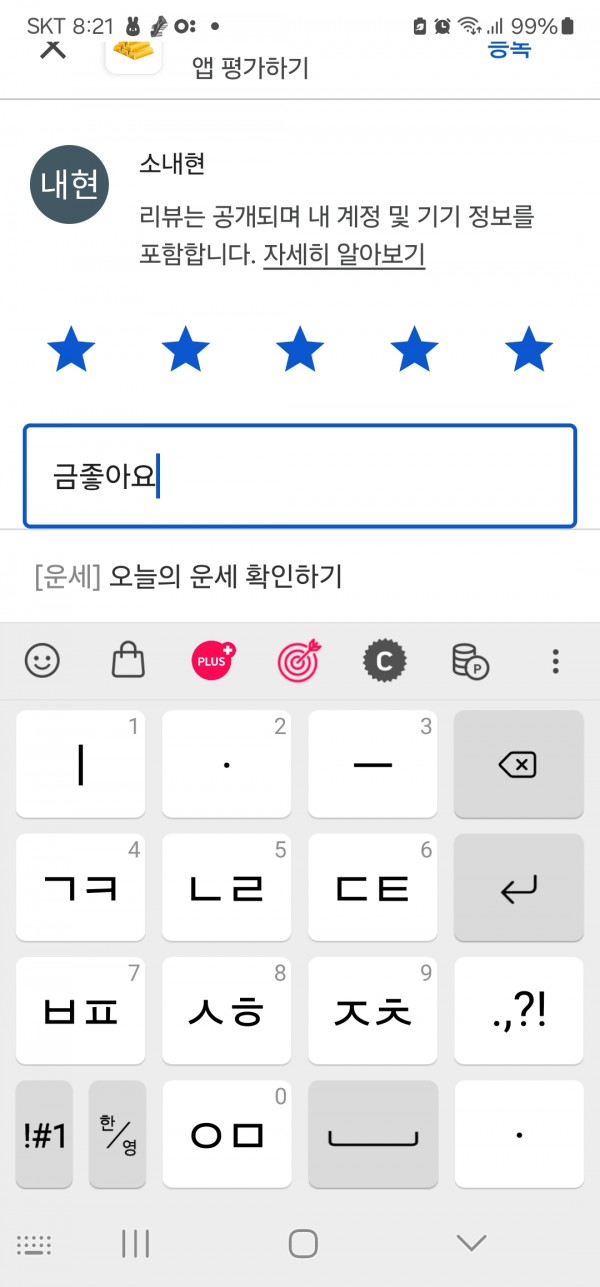Open the shopping bag keyboard shortcut

click(128, 660)
